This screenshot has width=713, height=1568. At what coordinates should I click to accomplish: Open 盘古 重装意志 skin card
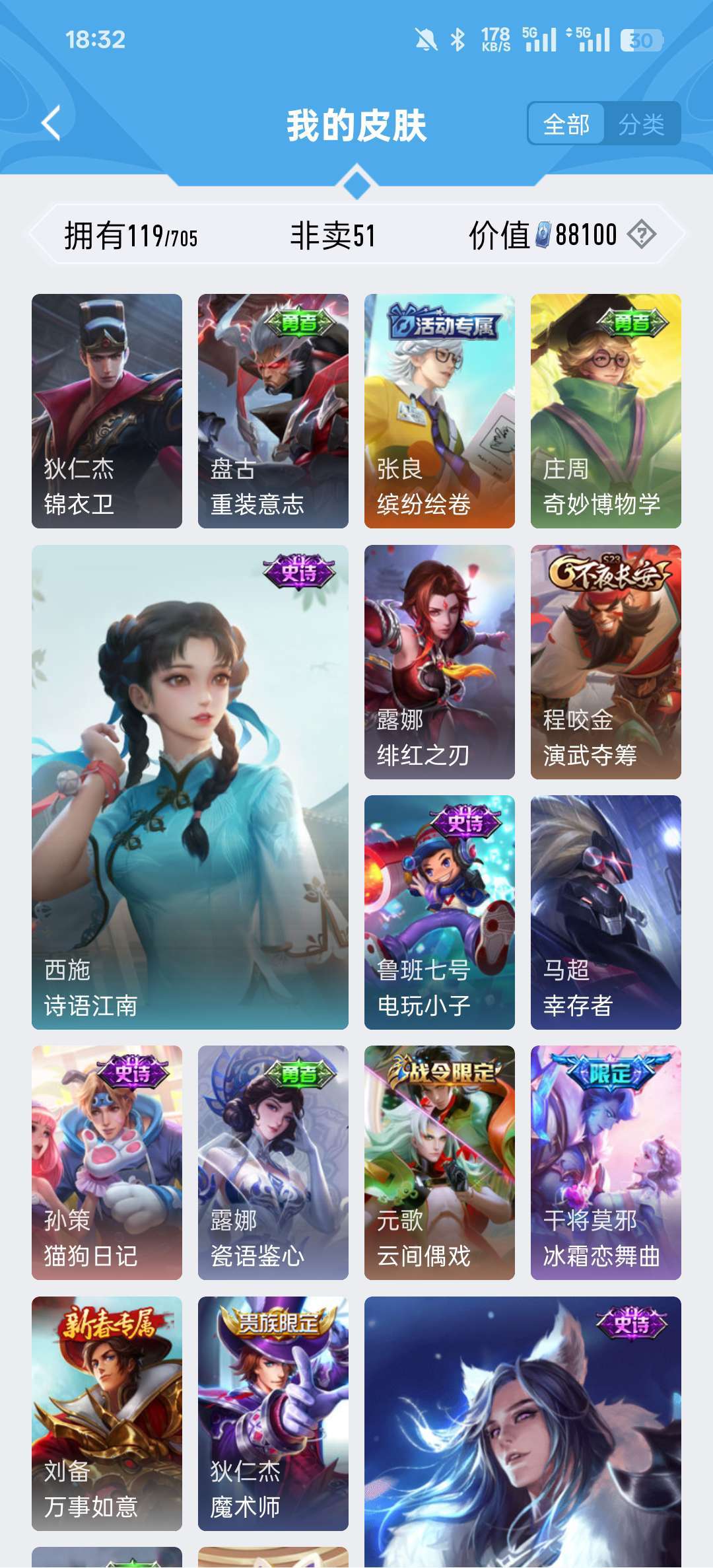273,411
